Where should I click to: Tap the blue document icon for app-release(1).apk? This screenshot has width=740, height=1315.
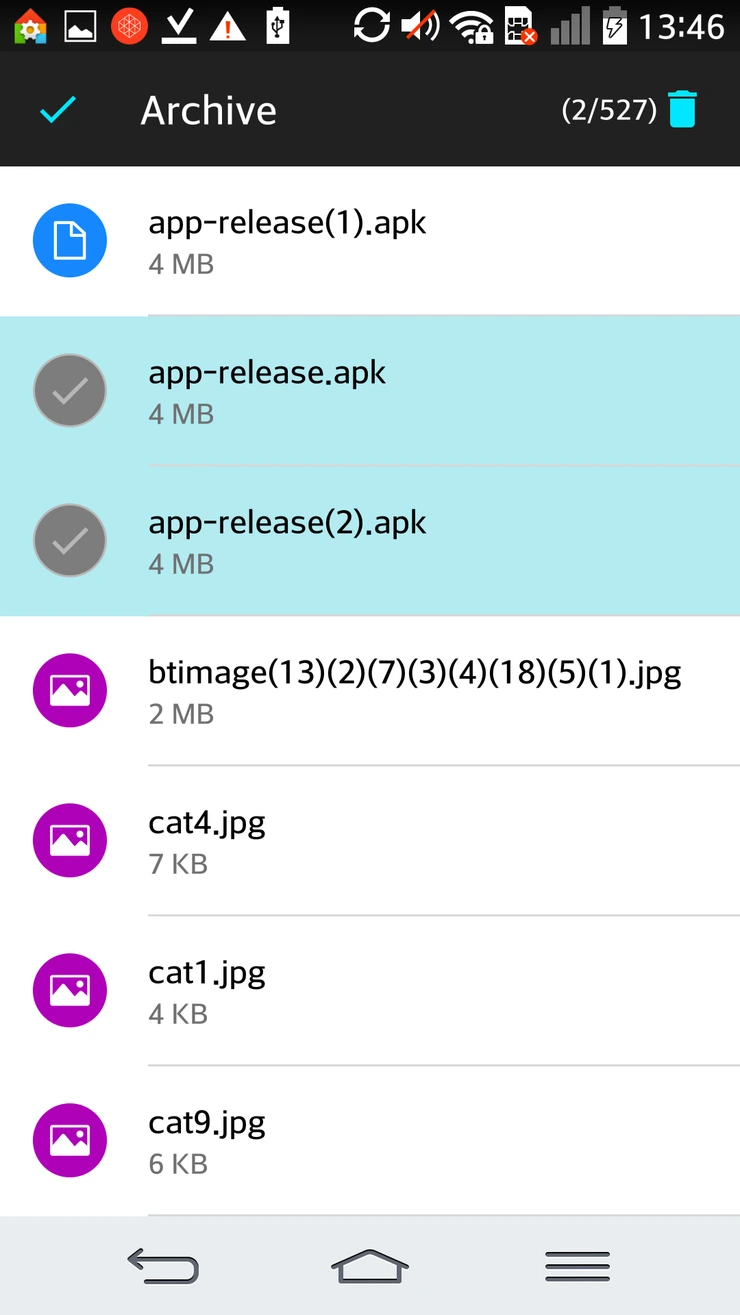coord(69,240)
